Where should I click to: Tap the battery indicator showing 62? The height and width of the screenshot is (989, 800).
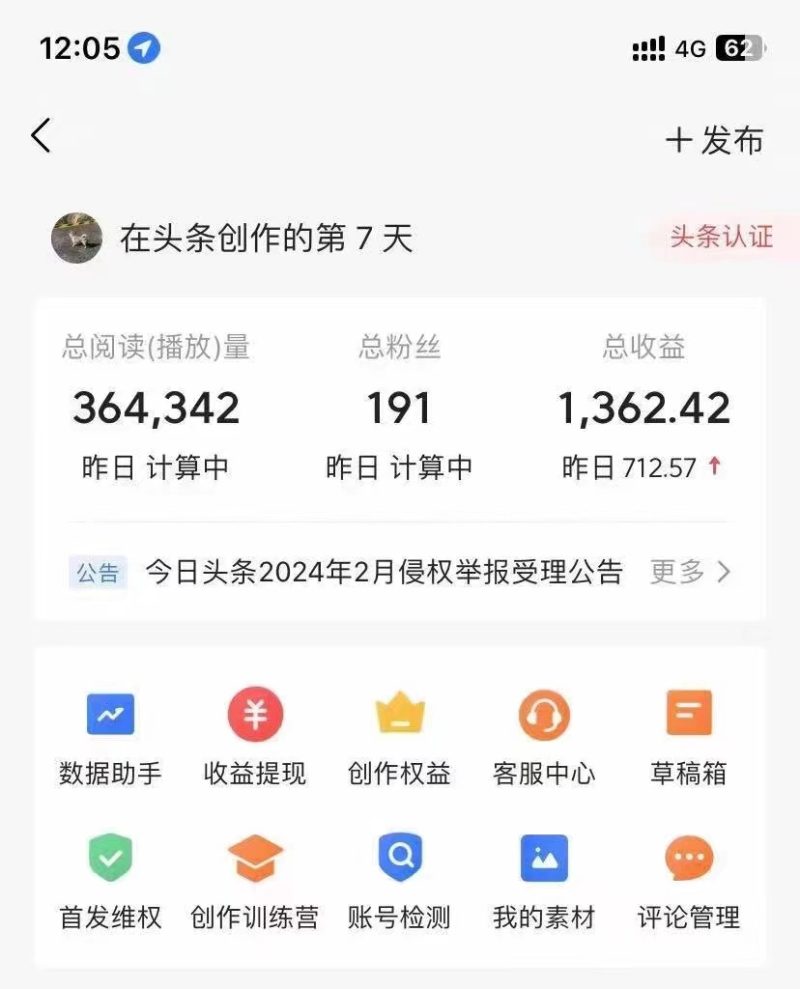click(x=742, y=48)
